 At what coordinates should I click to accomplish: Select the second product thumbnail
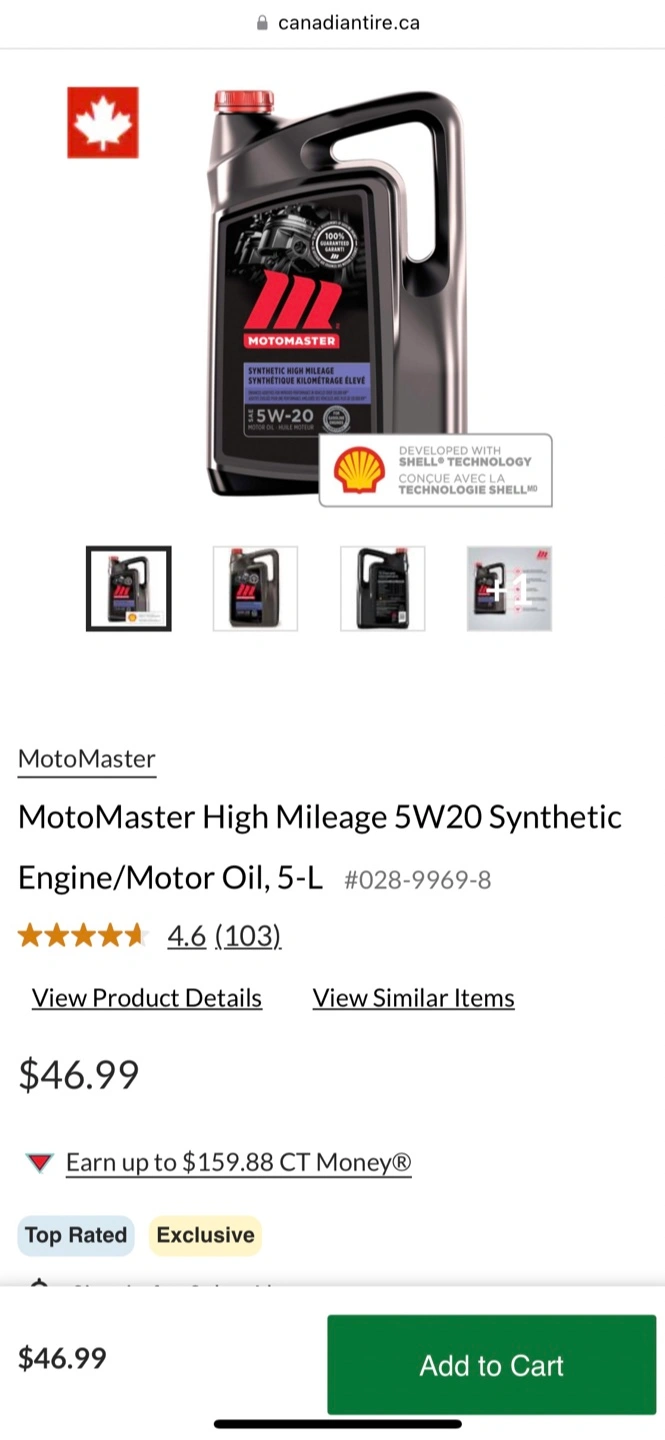(x=255, y=588)
